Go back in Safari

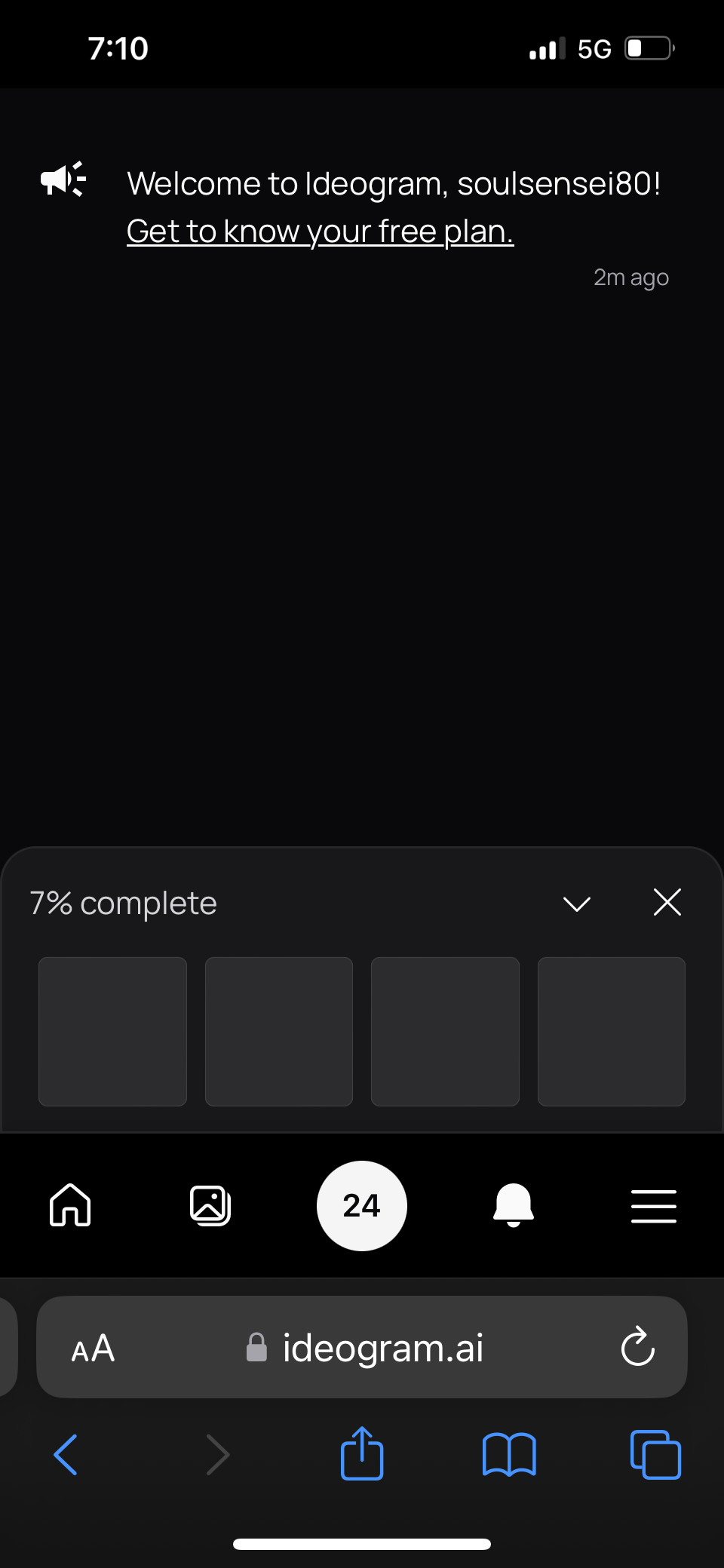point(66,1454)
